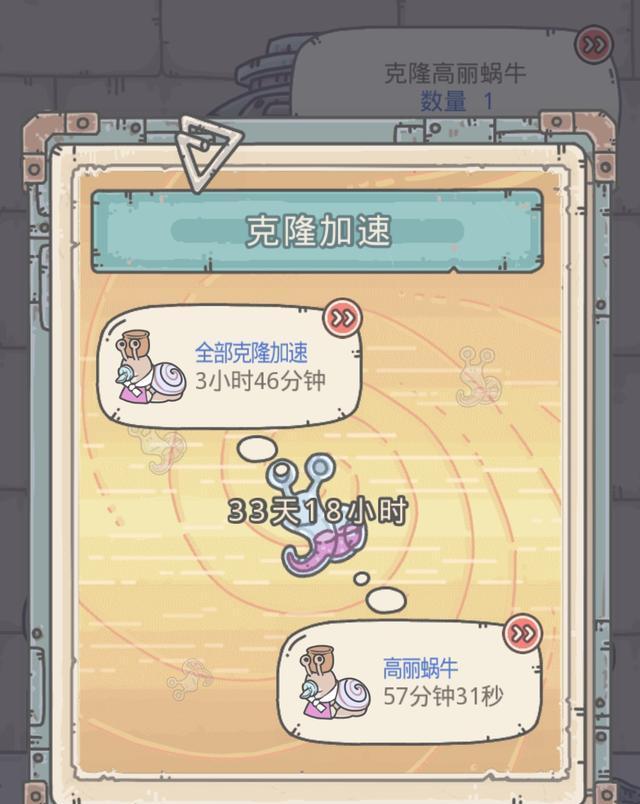This screenshot has width=640, height=804.
Task: Tap the fast-forward icon beside 克隆高丽蜗牛
Action: (592, 45)
